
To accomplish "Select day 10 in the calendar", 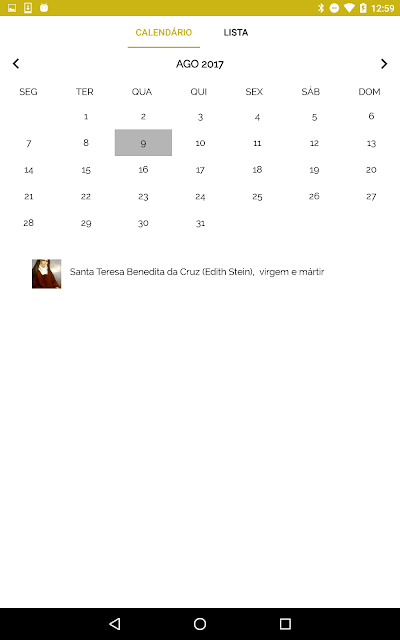I will point(200,143).
